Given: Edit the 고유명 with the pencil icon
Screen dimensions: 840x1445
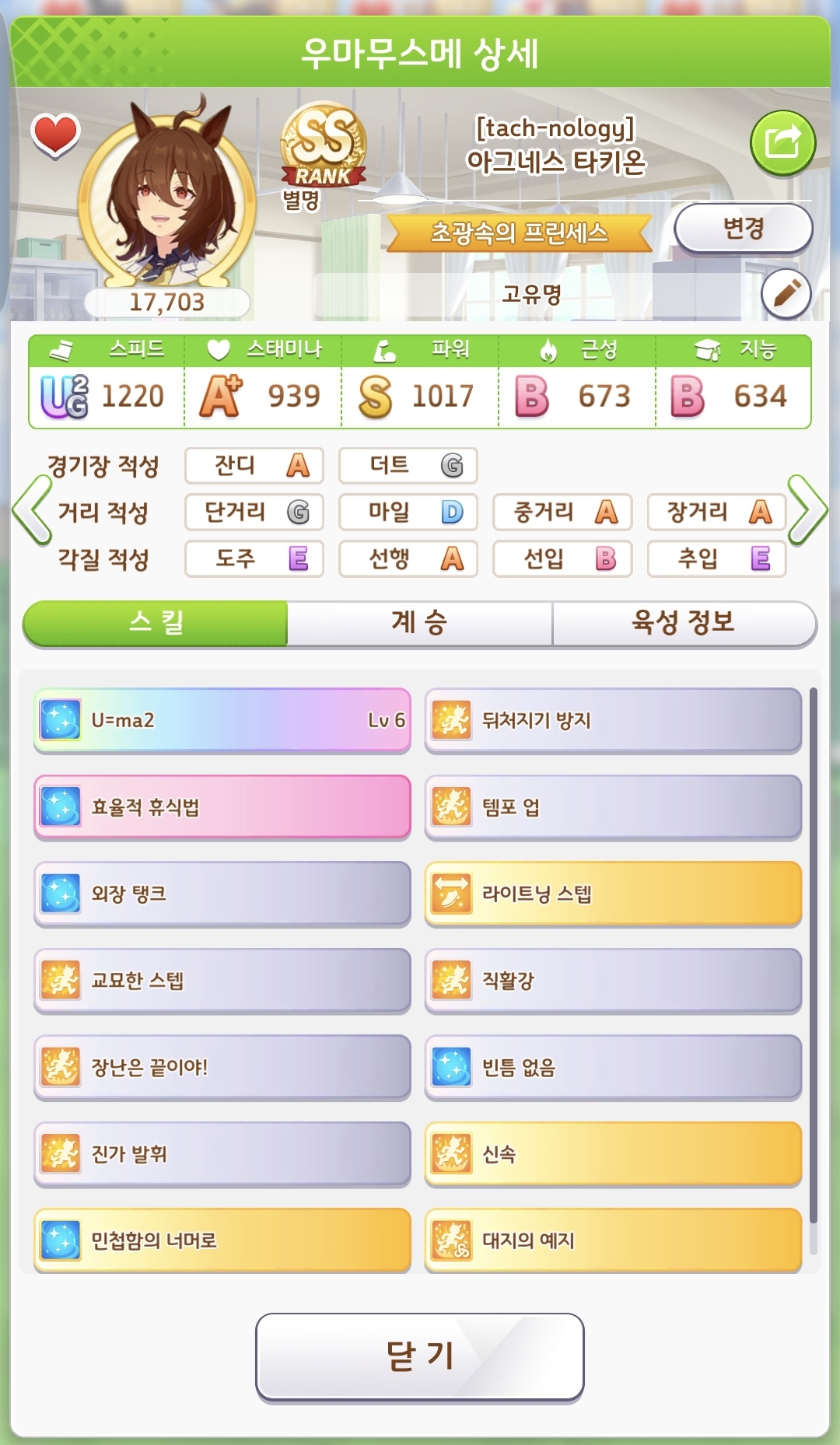Looking at the screenshot, I should click(786, 294).
